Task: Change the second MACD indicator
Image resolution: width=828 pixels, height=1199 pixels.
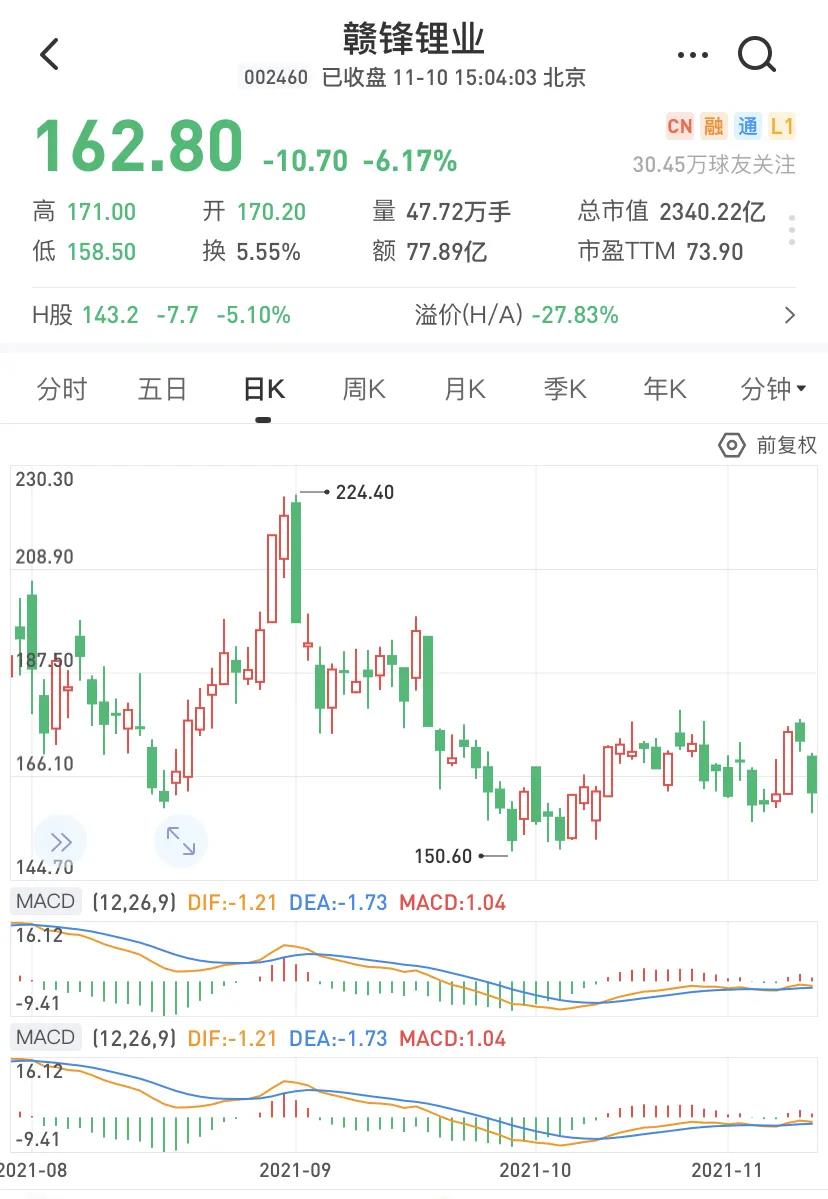Action: click(x=46, y=1038)
